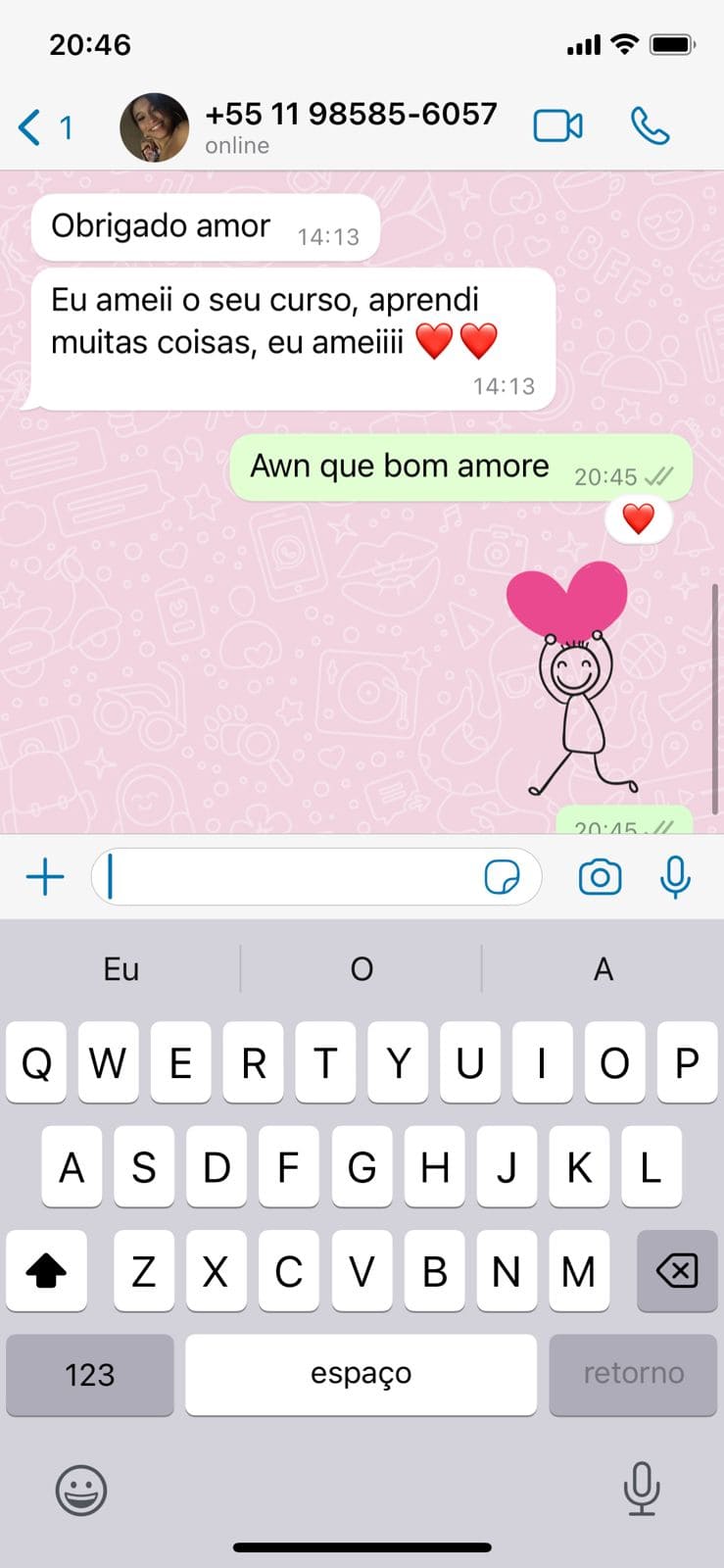Open the camera to send a photo
This screenshot has width=724, height=1568.
[600, 877]
